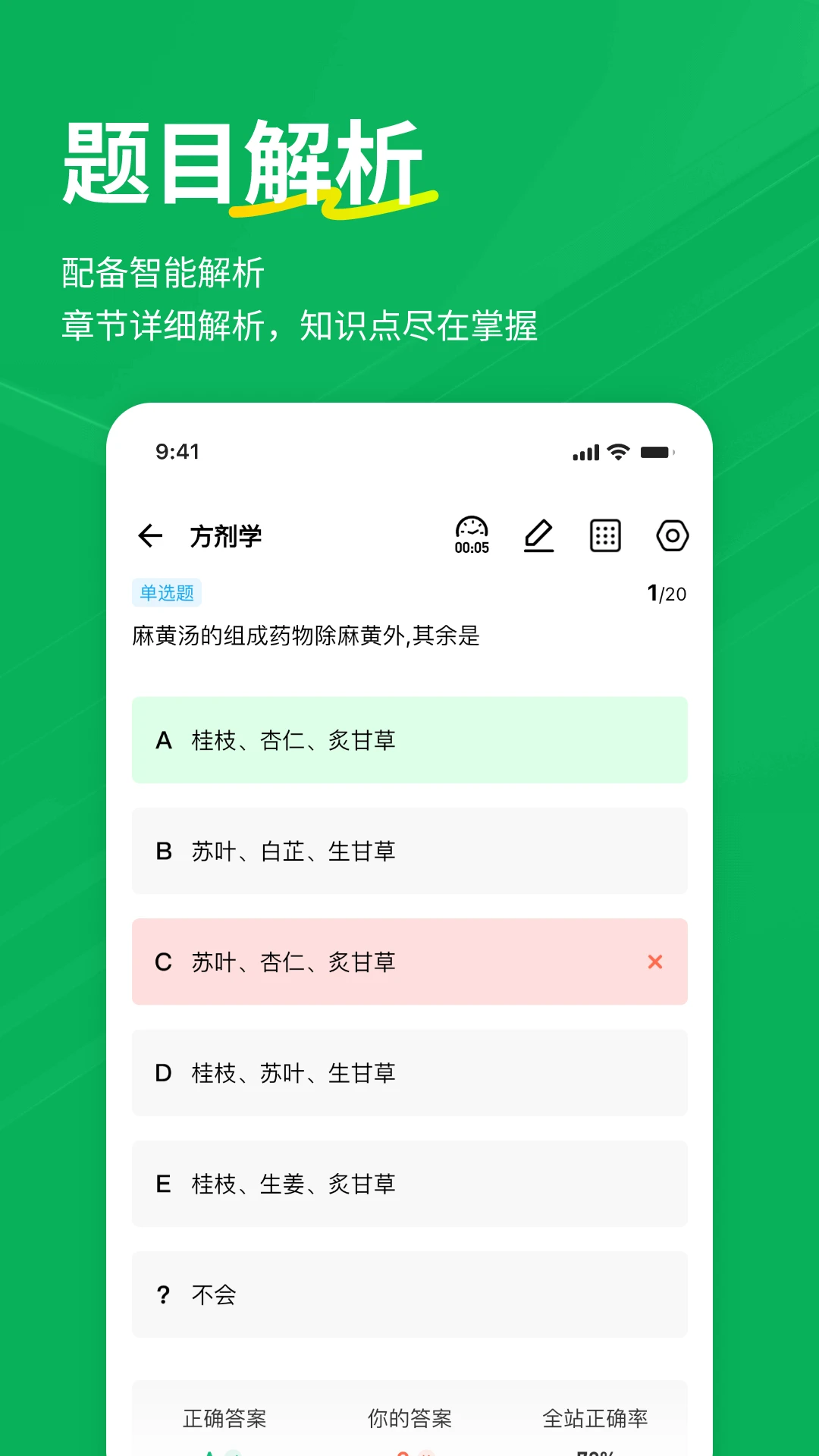Select answer B 苏叶、白芷、生甘草

[x=409, y=851]
